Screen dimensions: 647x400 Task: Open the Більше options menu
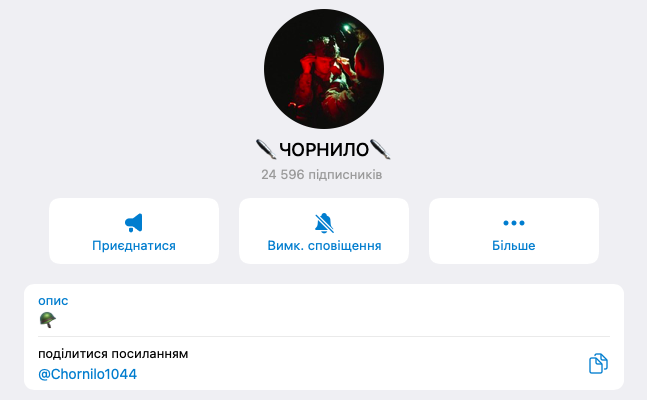tap(513, 231)
